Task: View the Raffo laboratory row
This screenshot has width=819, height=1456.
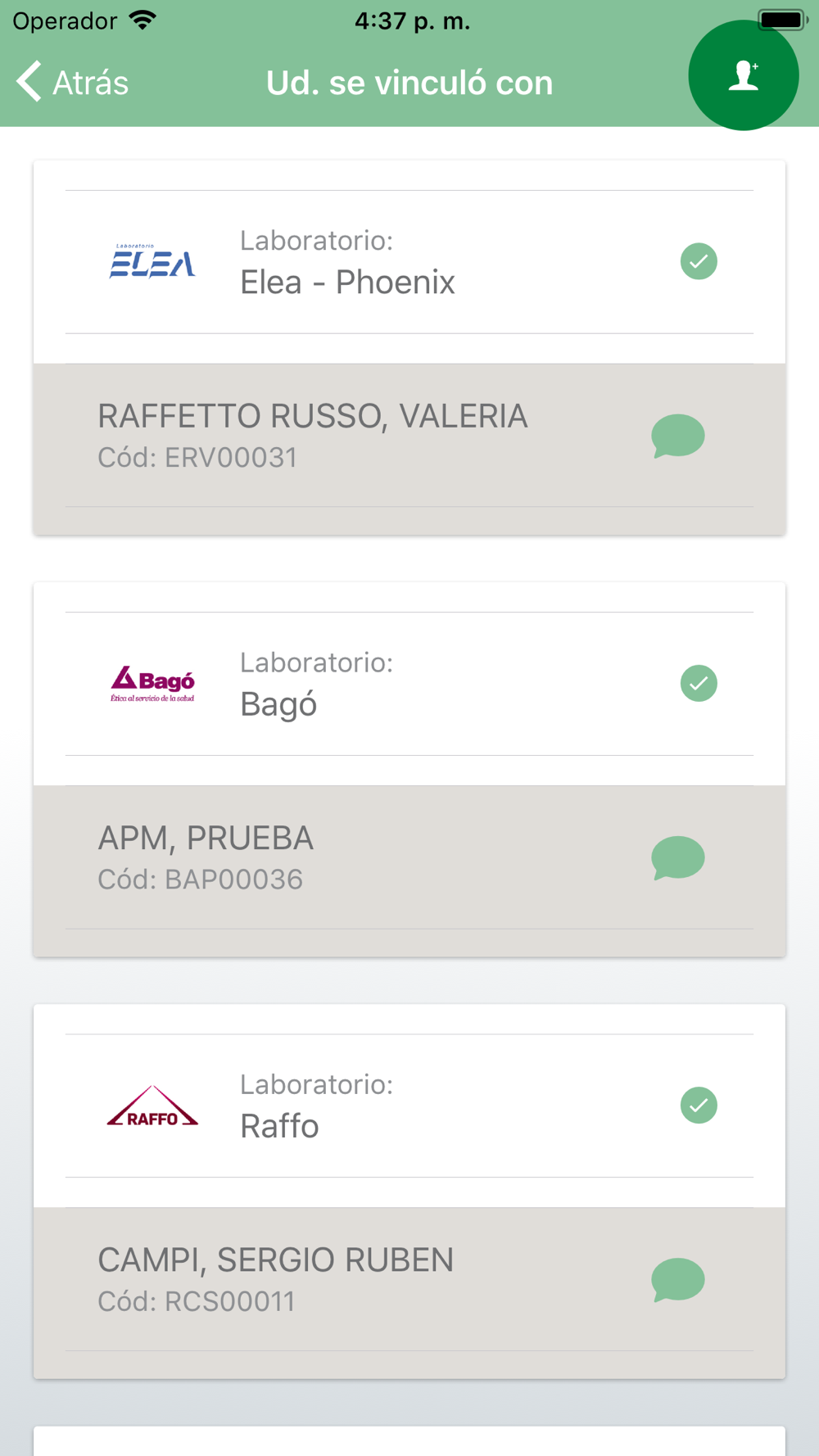Action: 409,1106
